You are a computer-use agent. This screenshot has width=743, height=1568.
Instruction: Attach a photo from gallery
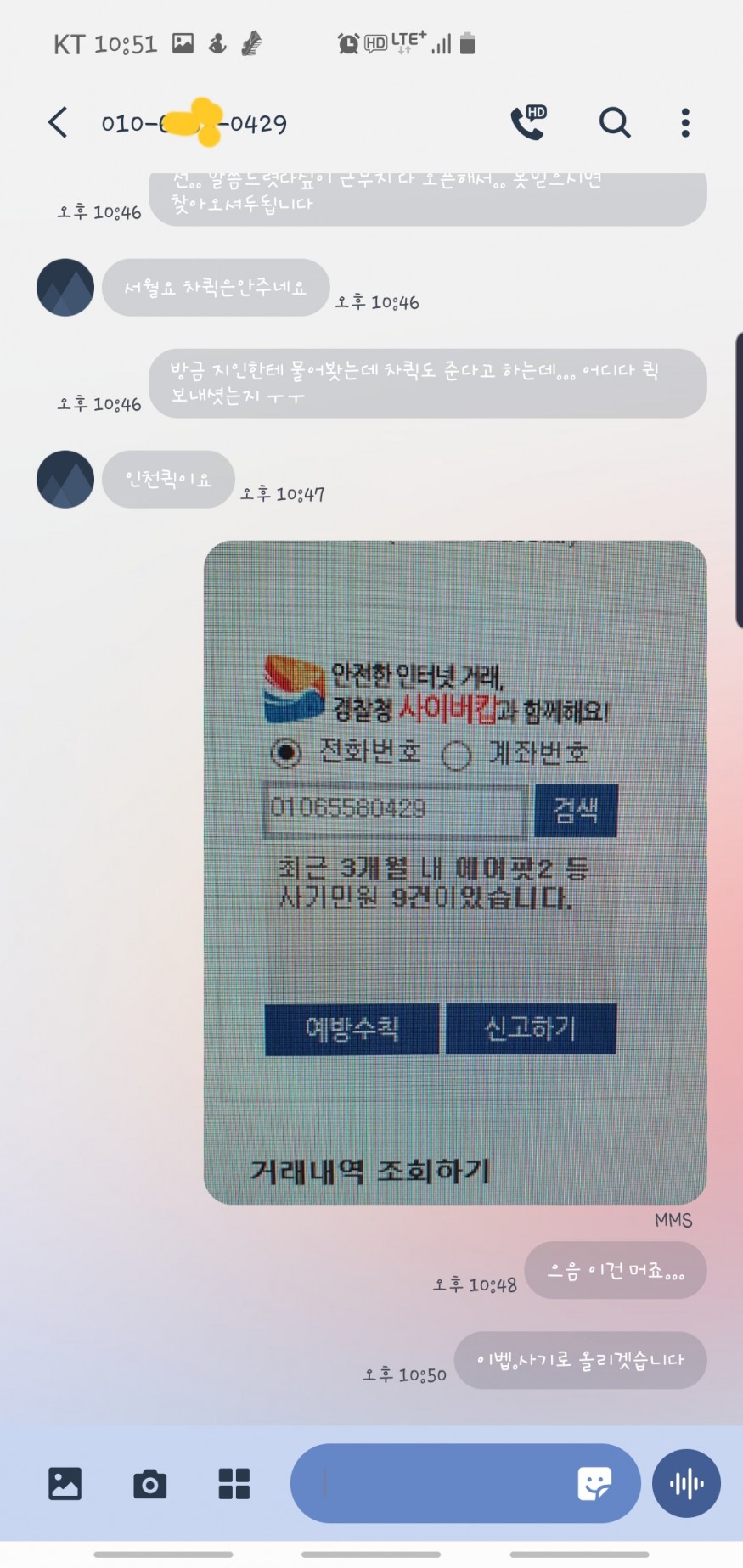(65, 1483)
